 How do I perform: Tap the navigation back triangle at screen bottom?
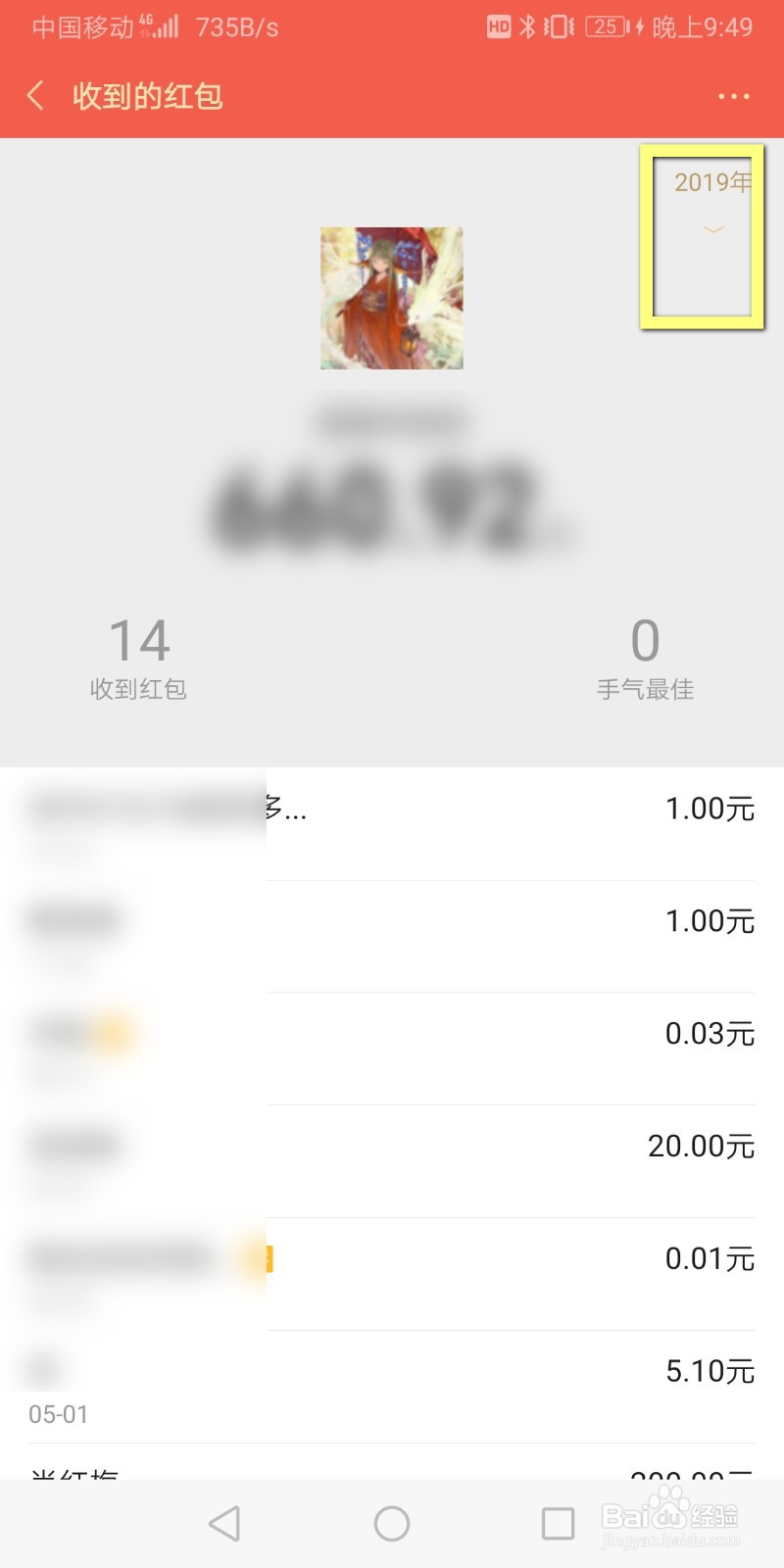pyautogui.click(x=224, y=1524)
